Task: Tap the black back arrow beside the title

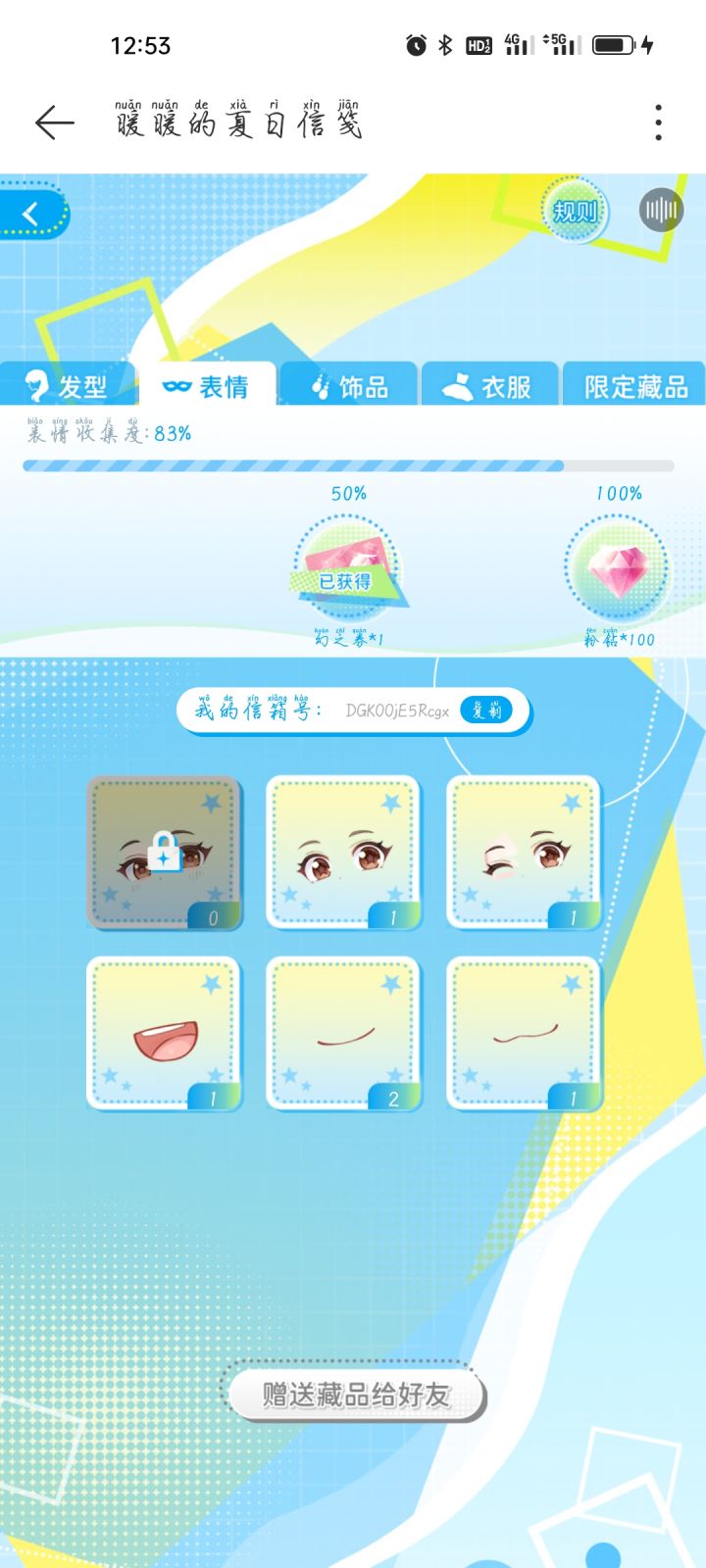Action: click(53, 122)
